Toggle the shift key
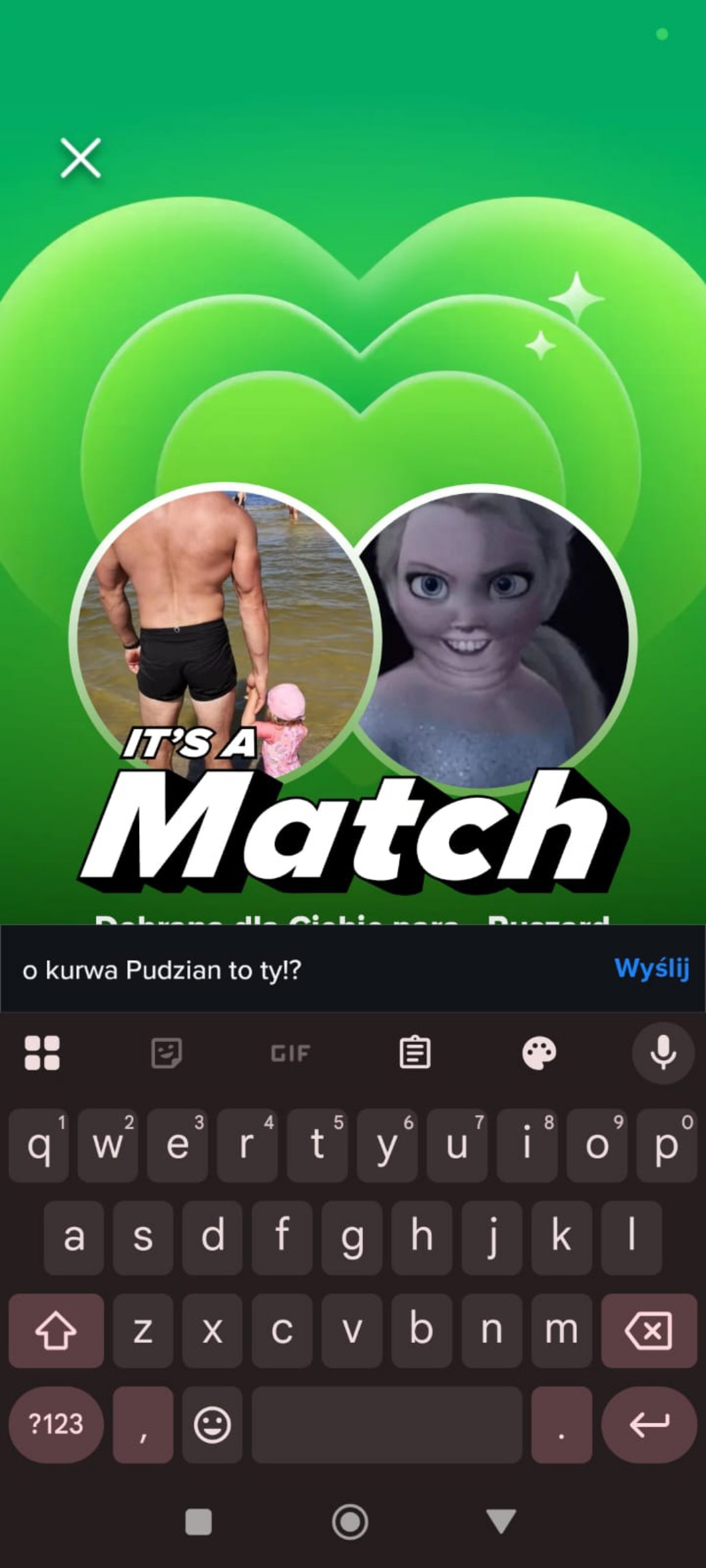 [56, 1330]
